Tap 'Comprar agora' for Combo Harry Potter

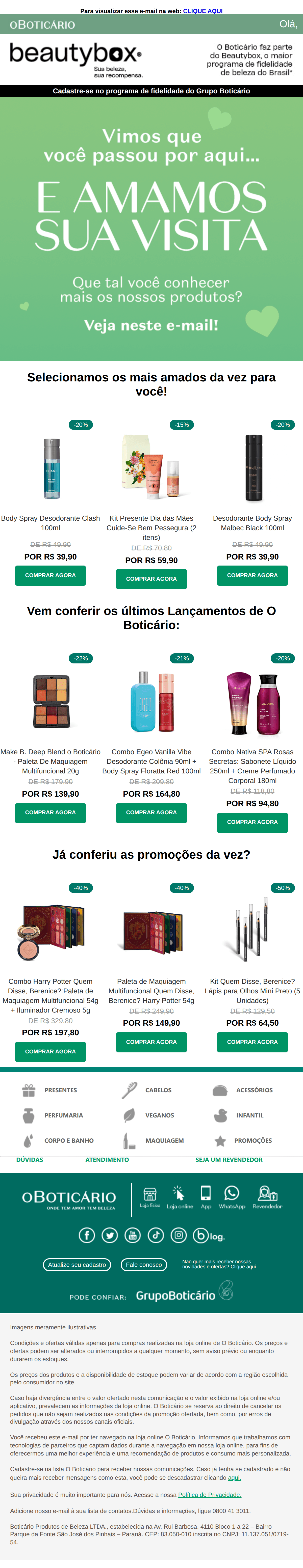point(50,1052)
